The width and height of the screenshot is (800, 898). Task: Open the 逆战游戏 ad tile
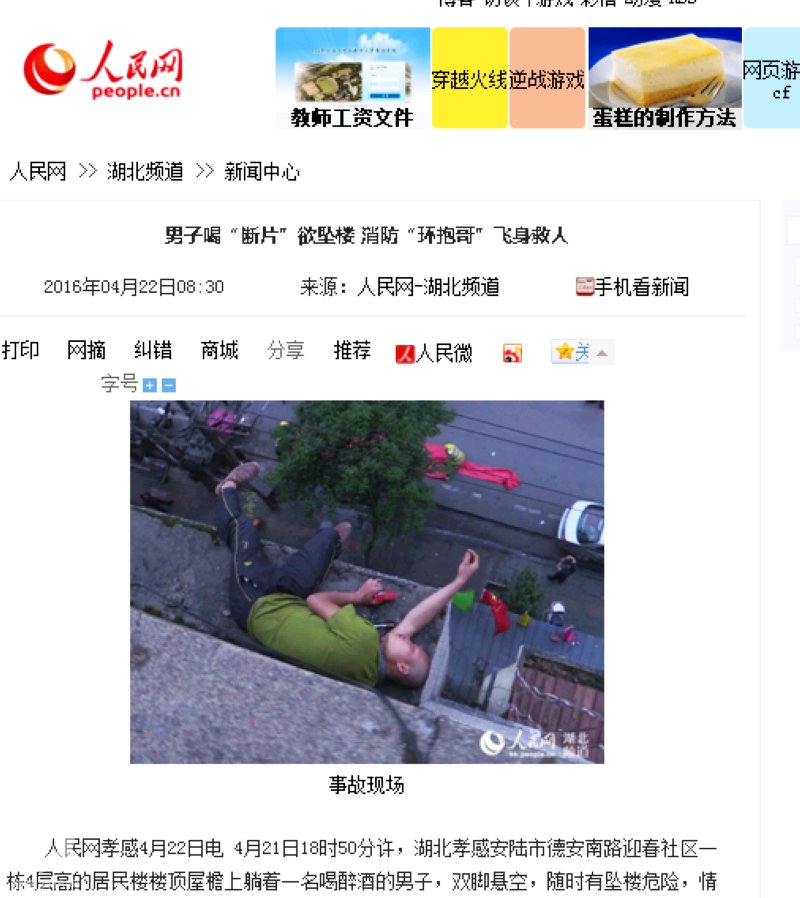[x=547, y=79]
